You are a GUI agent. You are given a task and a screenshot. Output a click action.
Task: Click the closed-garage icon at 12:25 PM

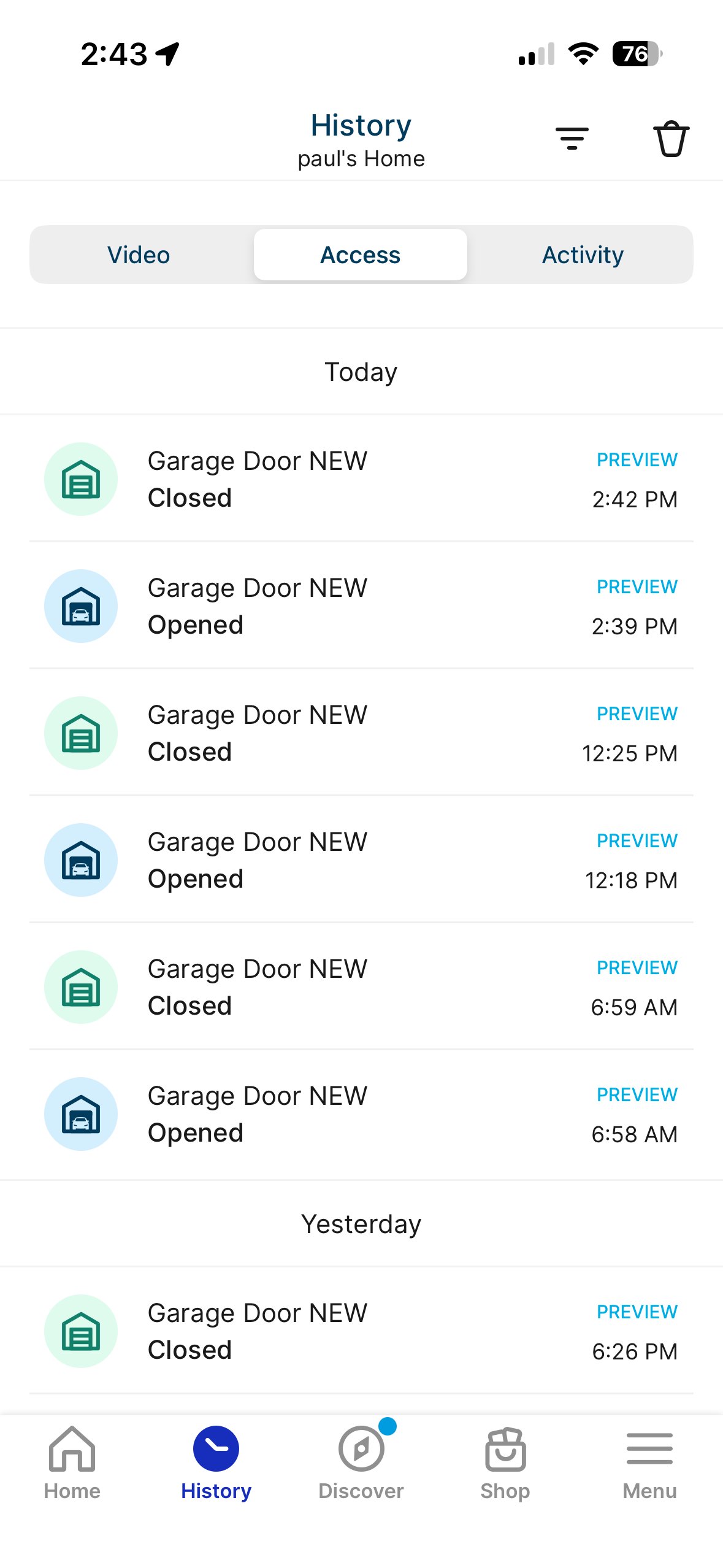coord(80,733)
